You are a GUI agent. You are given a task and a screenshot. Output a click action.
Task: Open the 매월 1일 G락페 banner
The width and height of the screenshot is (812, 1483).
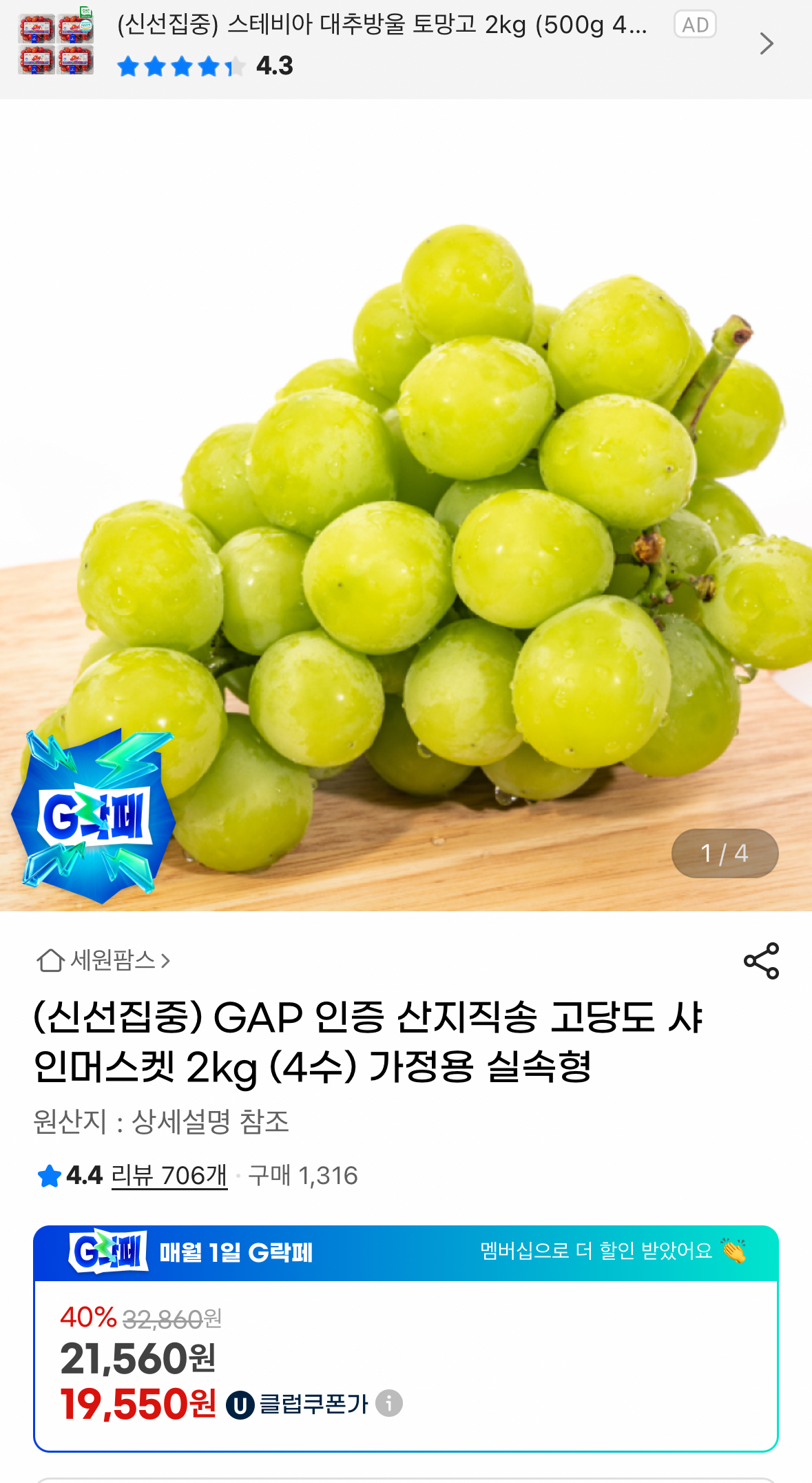coord(405,1252)
